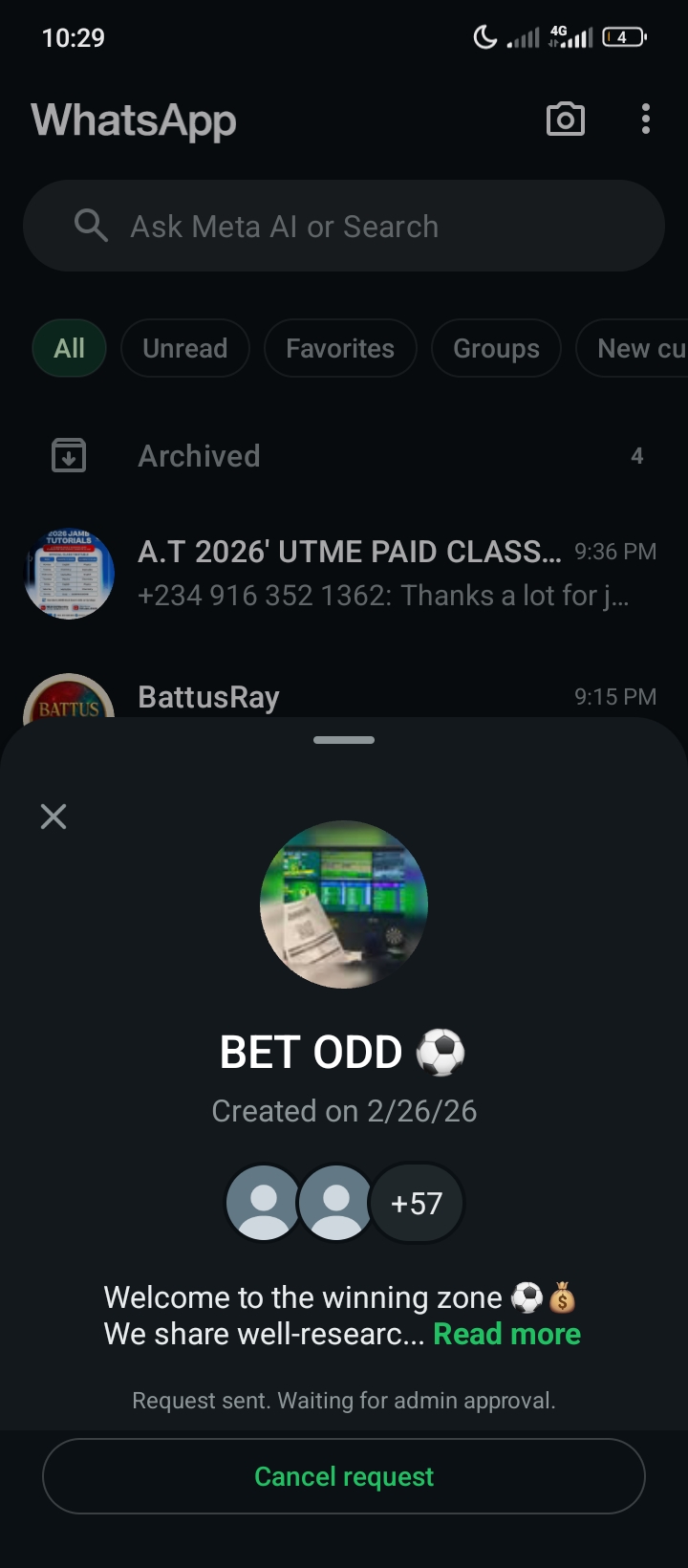Tap the Ask Meta AI or Search field

click(x=344, y=227)
